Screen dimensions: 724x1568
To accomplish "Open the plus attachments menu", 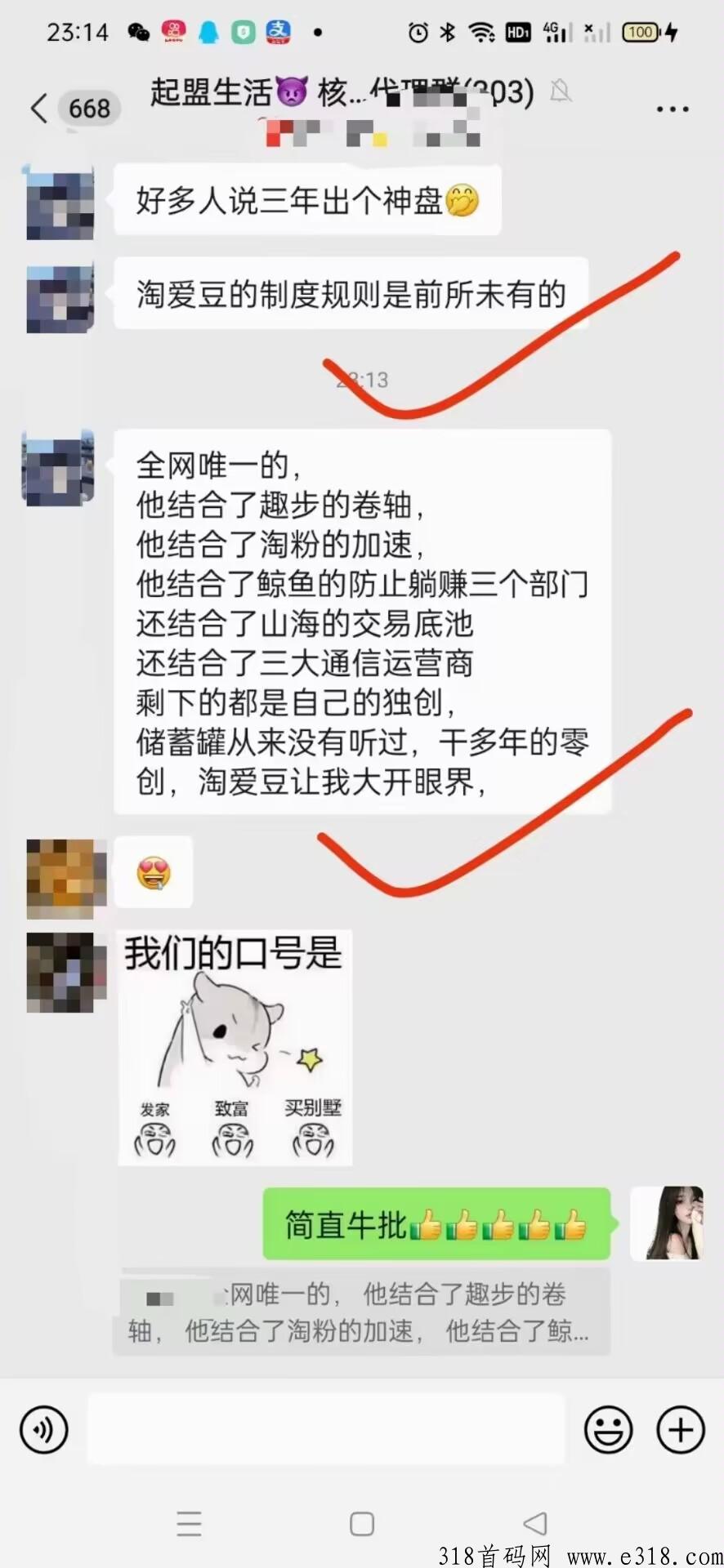I will pyautogui.click(x=681, y=1430).
